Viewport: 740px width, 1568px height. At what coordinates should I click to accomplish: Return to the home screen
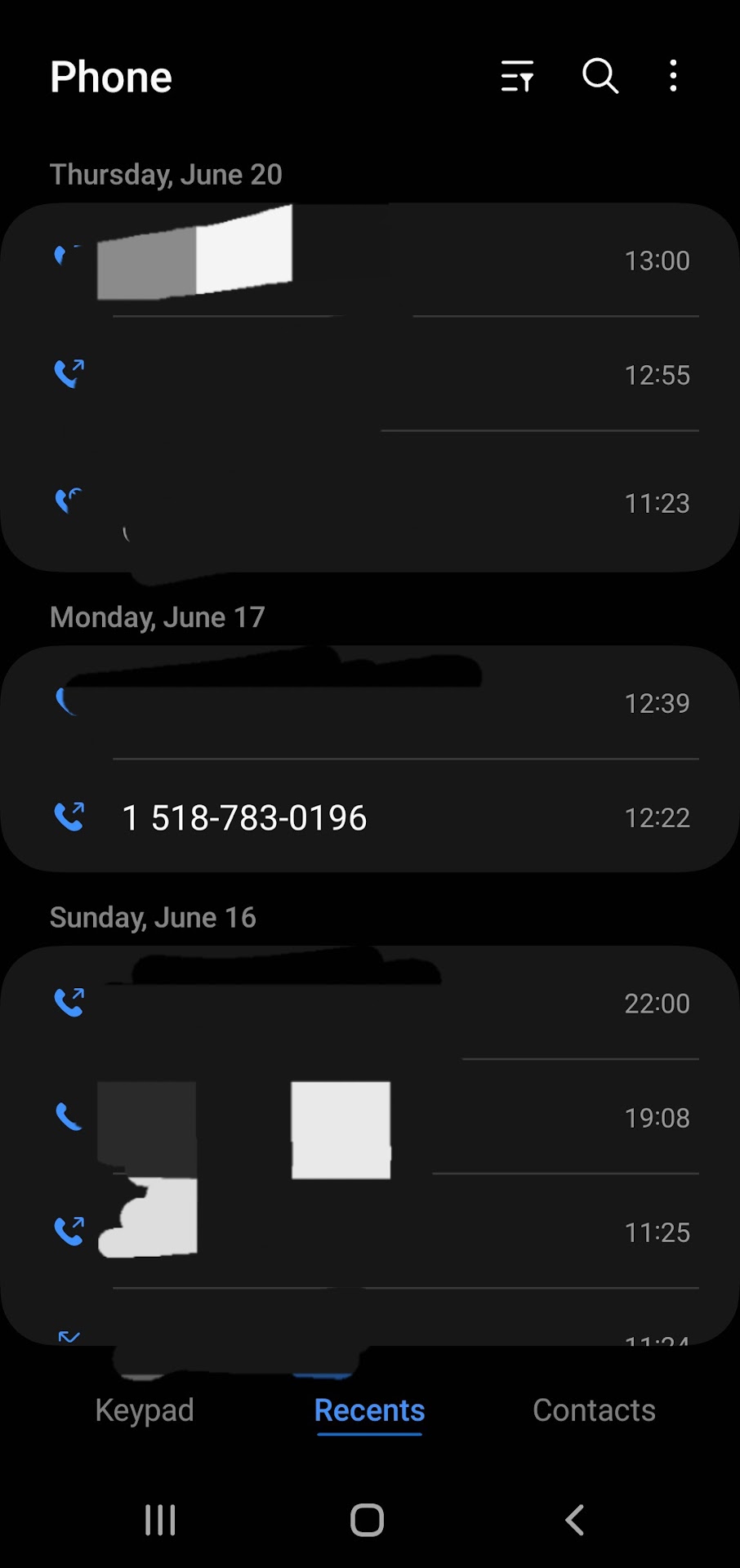(x=367, y=1520)
